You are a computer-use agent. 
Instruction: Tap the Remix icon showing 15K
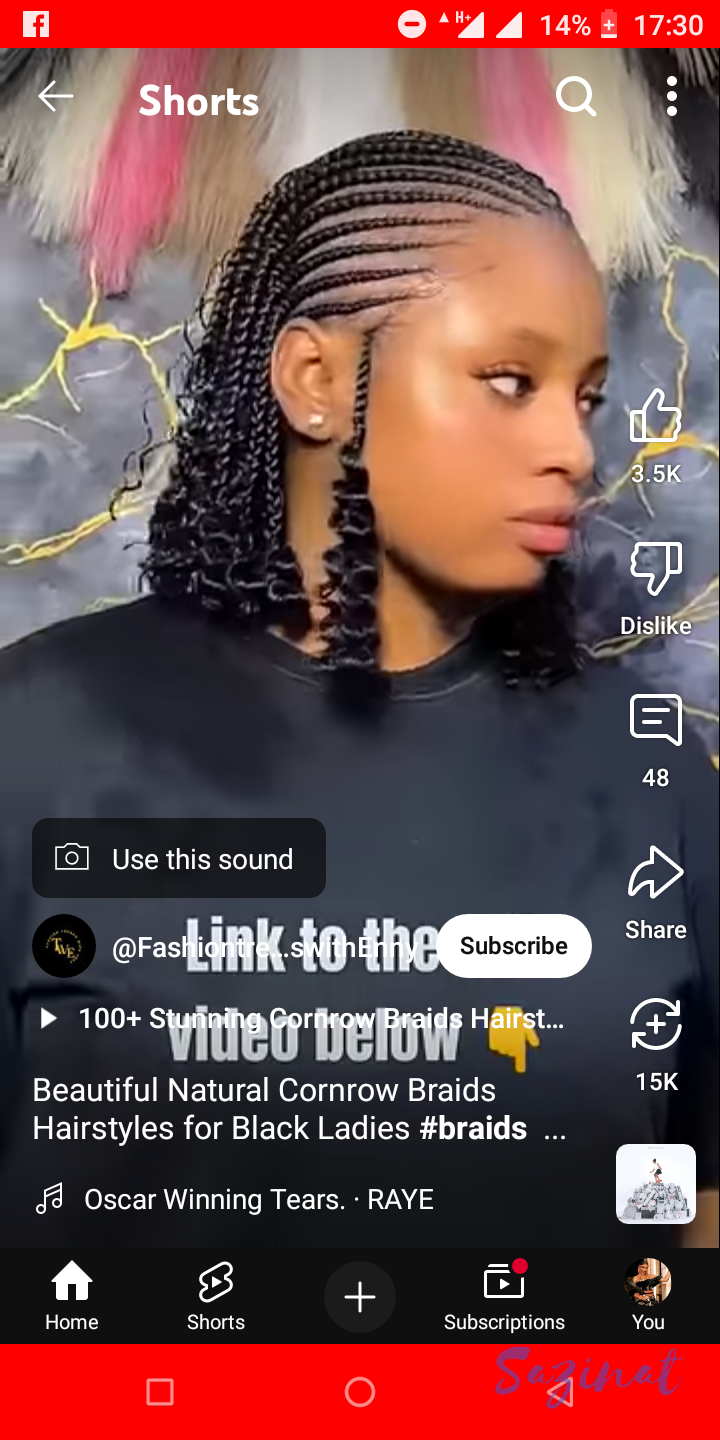[655, 1027]
